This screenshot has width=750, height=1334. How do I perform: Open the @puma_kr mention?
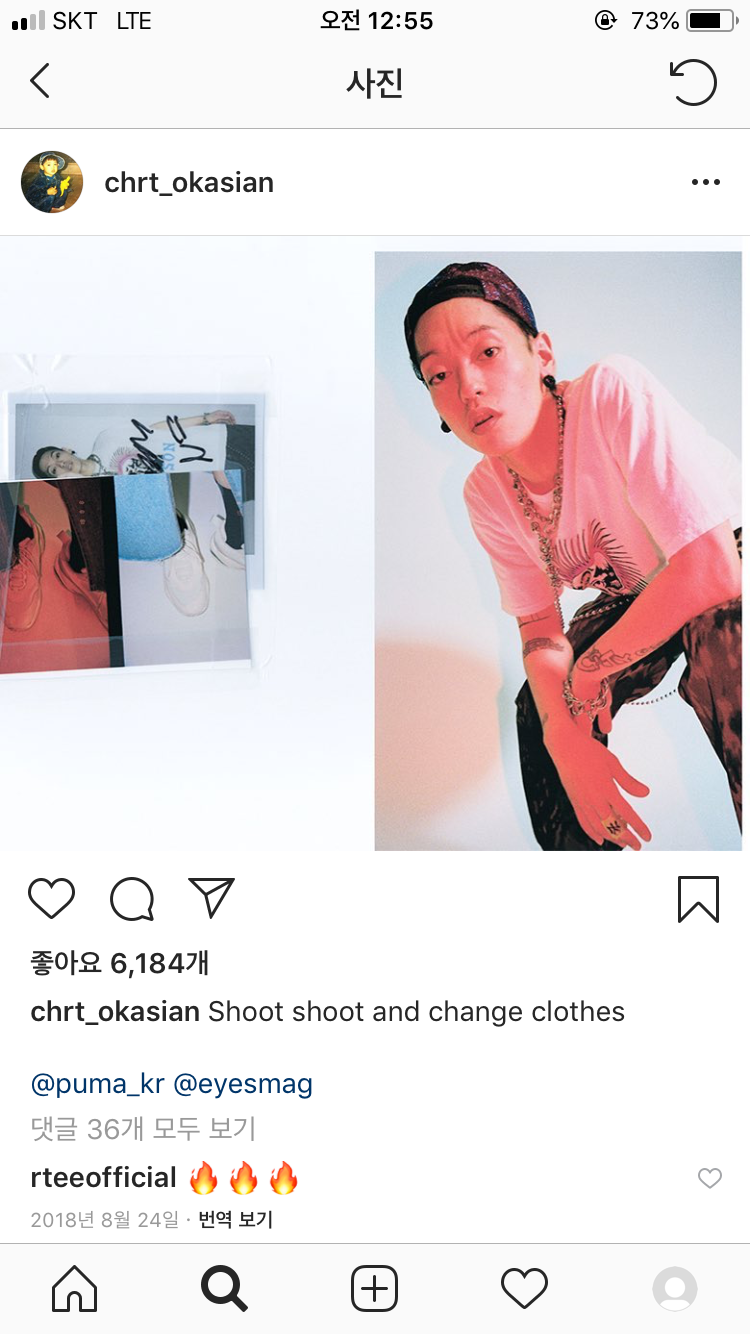pos(97,1083)
